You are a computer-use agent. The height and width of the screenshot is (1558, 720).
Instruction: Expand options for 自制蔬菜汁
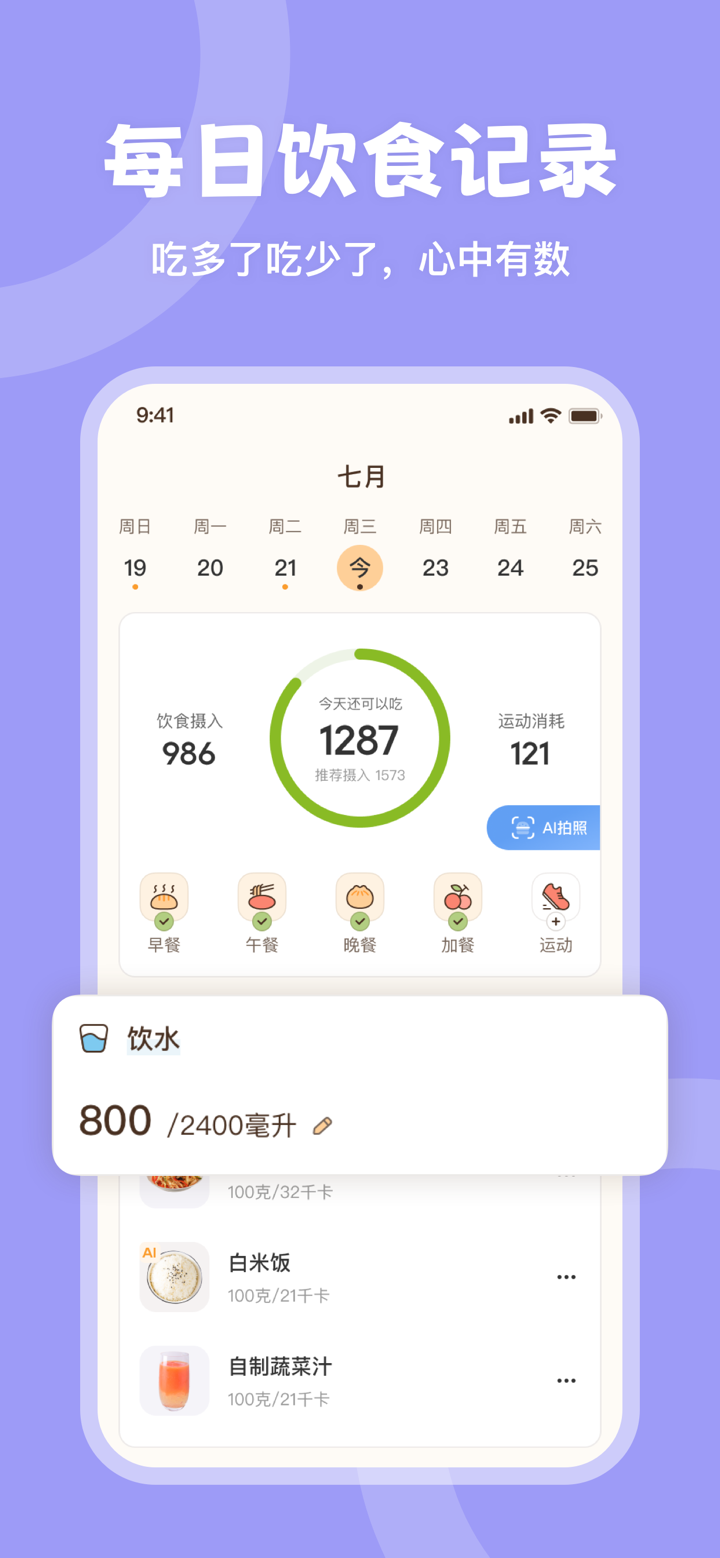tap(566, 1380)
